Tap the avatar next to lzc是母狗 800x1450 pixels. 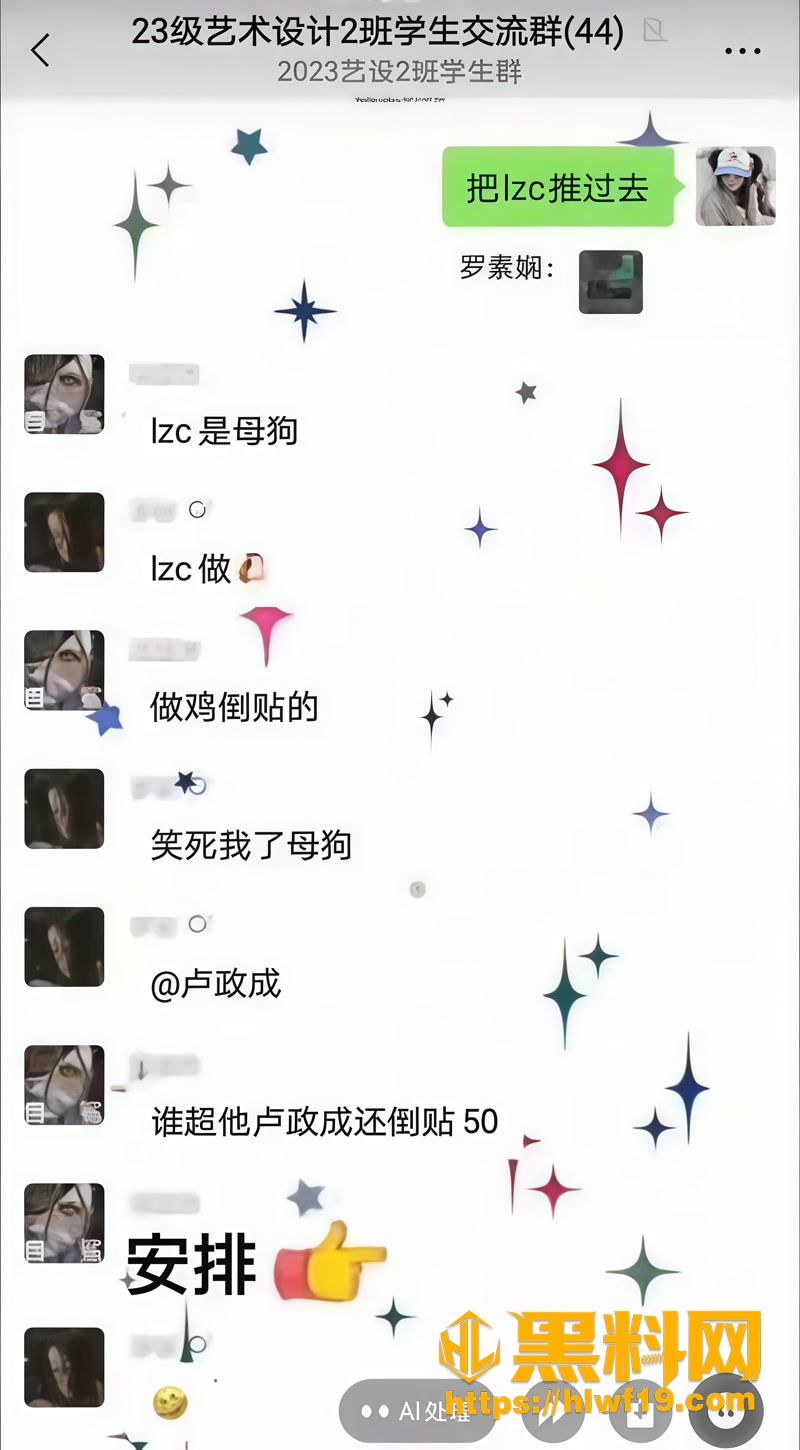click(x=64, y=394)
